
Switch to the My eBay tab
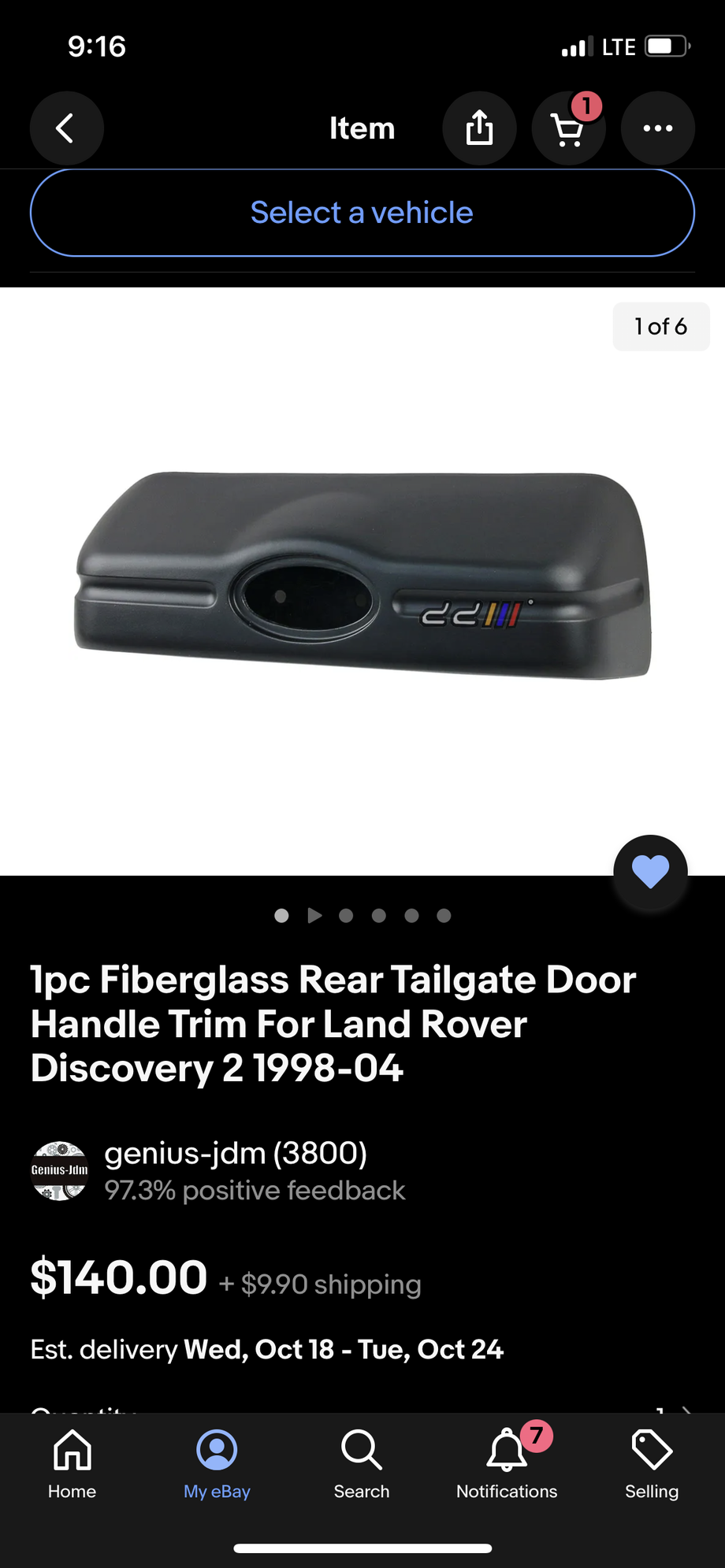point(217,1463)
